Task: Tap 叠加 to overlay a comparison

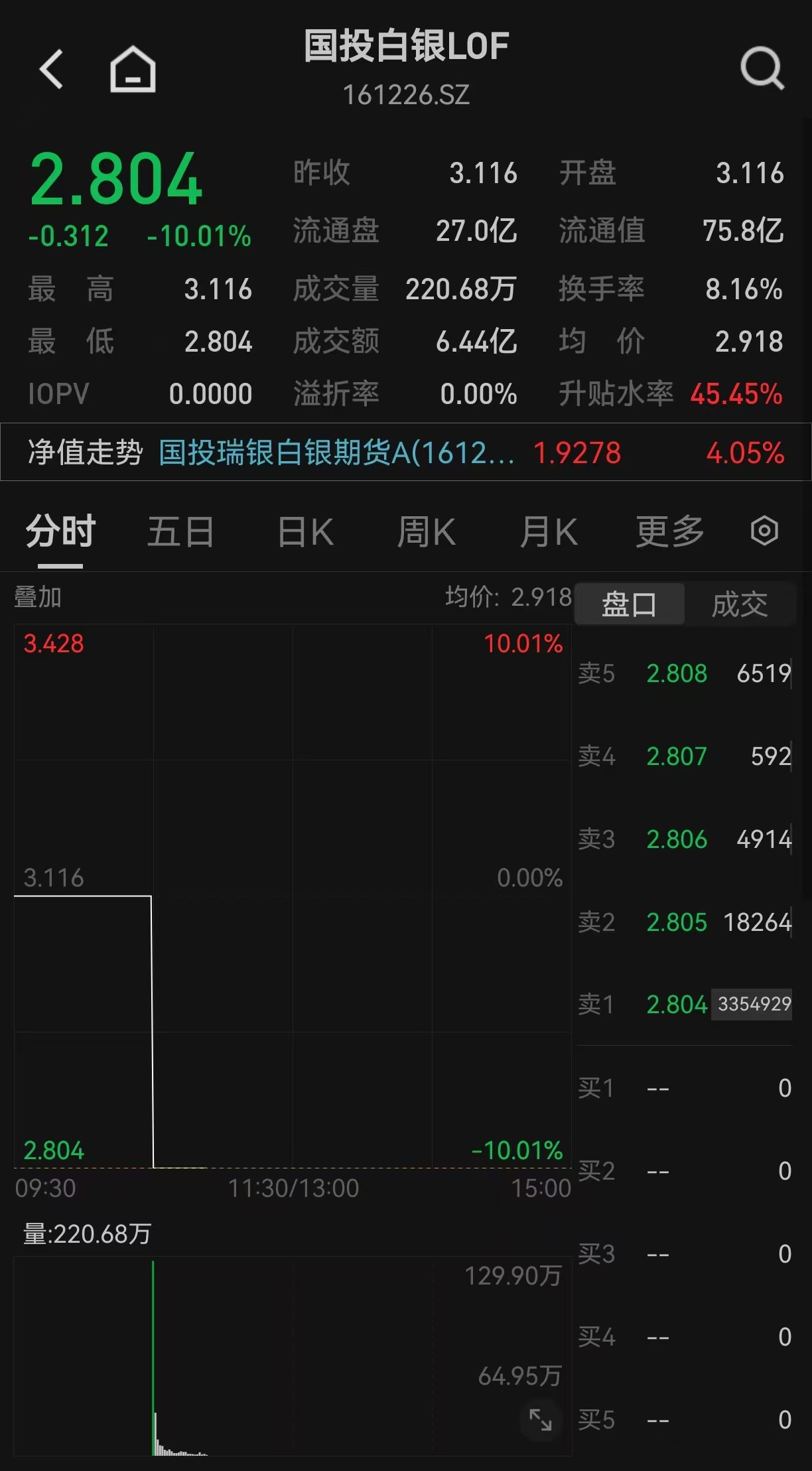Action: point(38,598)
